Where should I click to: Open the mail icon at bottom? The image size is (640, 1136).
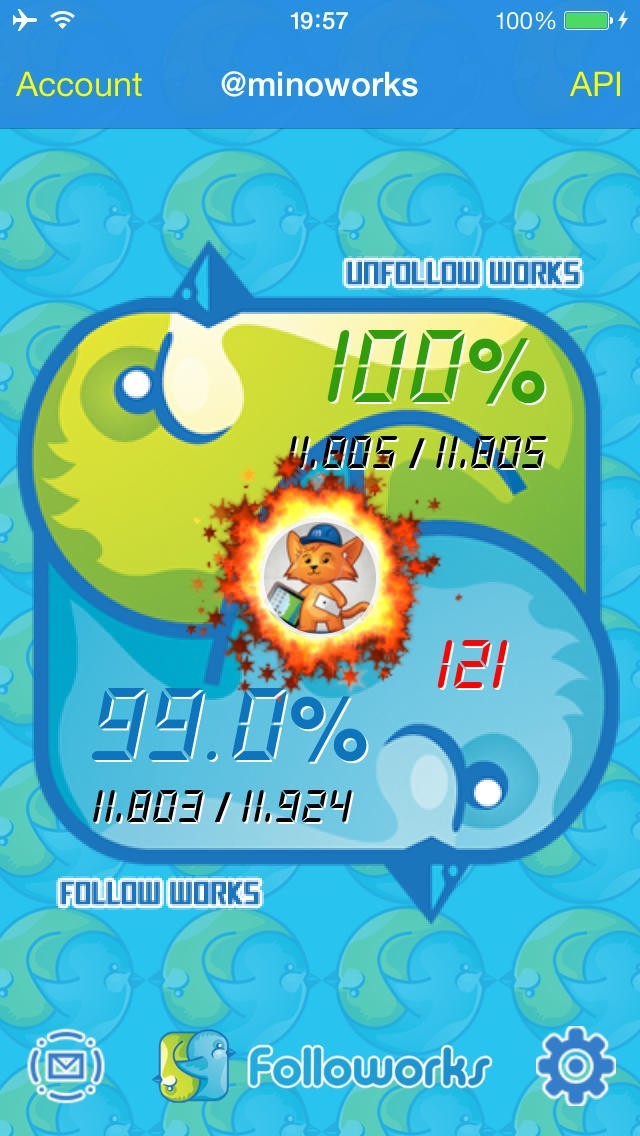pos(66,1066)
